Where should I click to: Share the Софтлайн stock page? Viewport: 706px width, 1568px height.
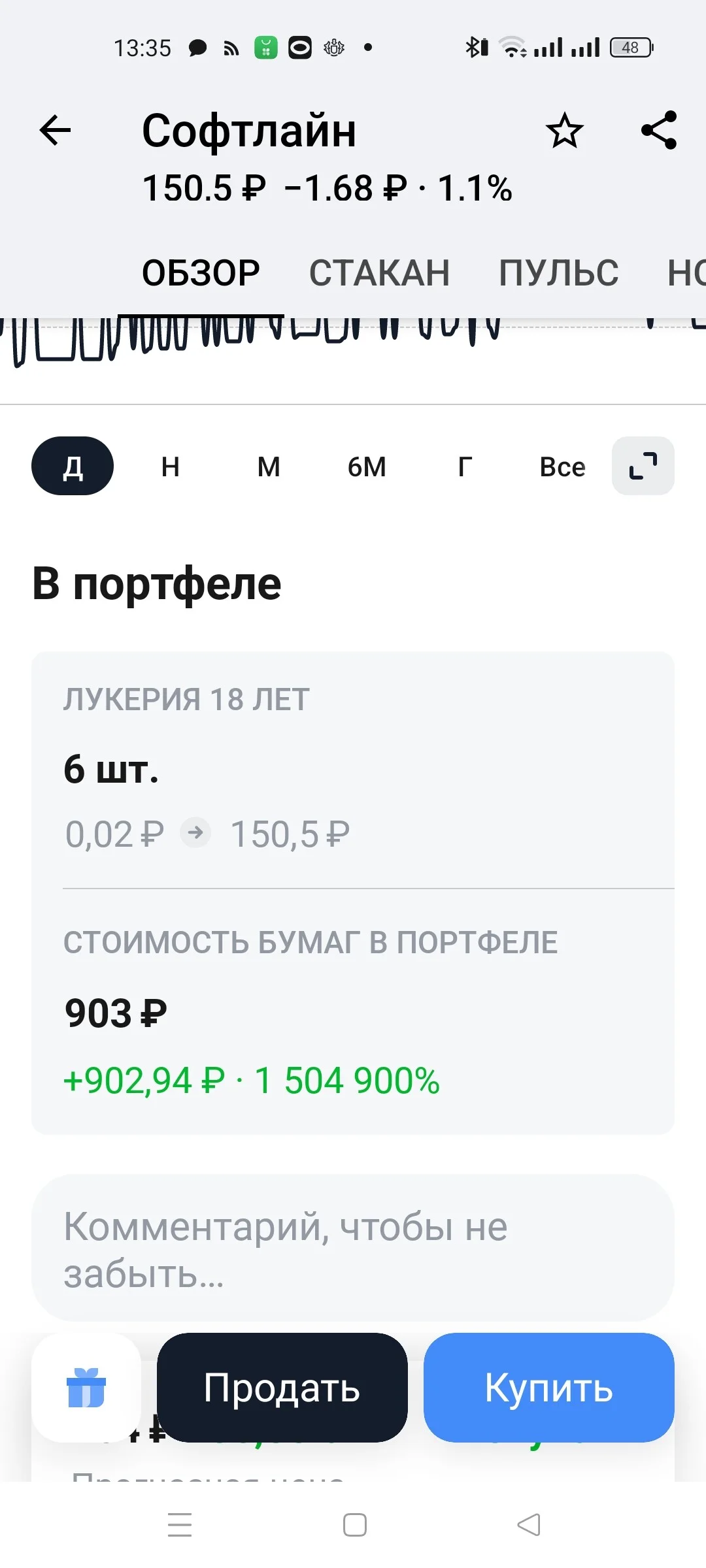point(659,130)
